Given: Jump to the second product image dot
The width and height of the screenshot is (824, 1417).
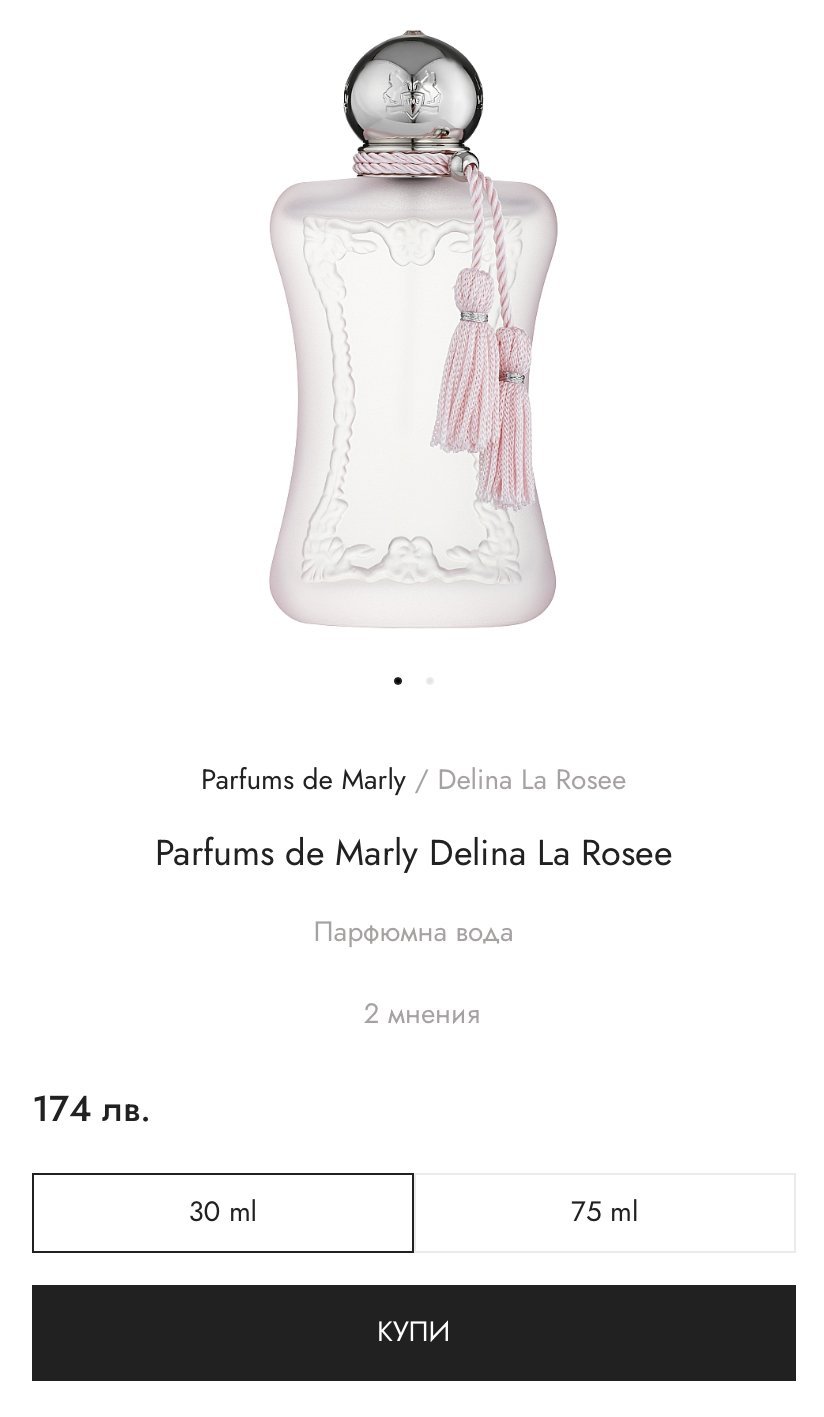Looking at the screenshot, I should coord(430,681).
